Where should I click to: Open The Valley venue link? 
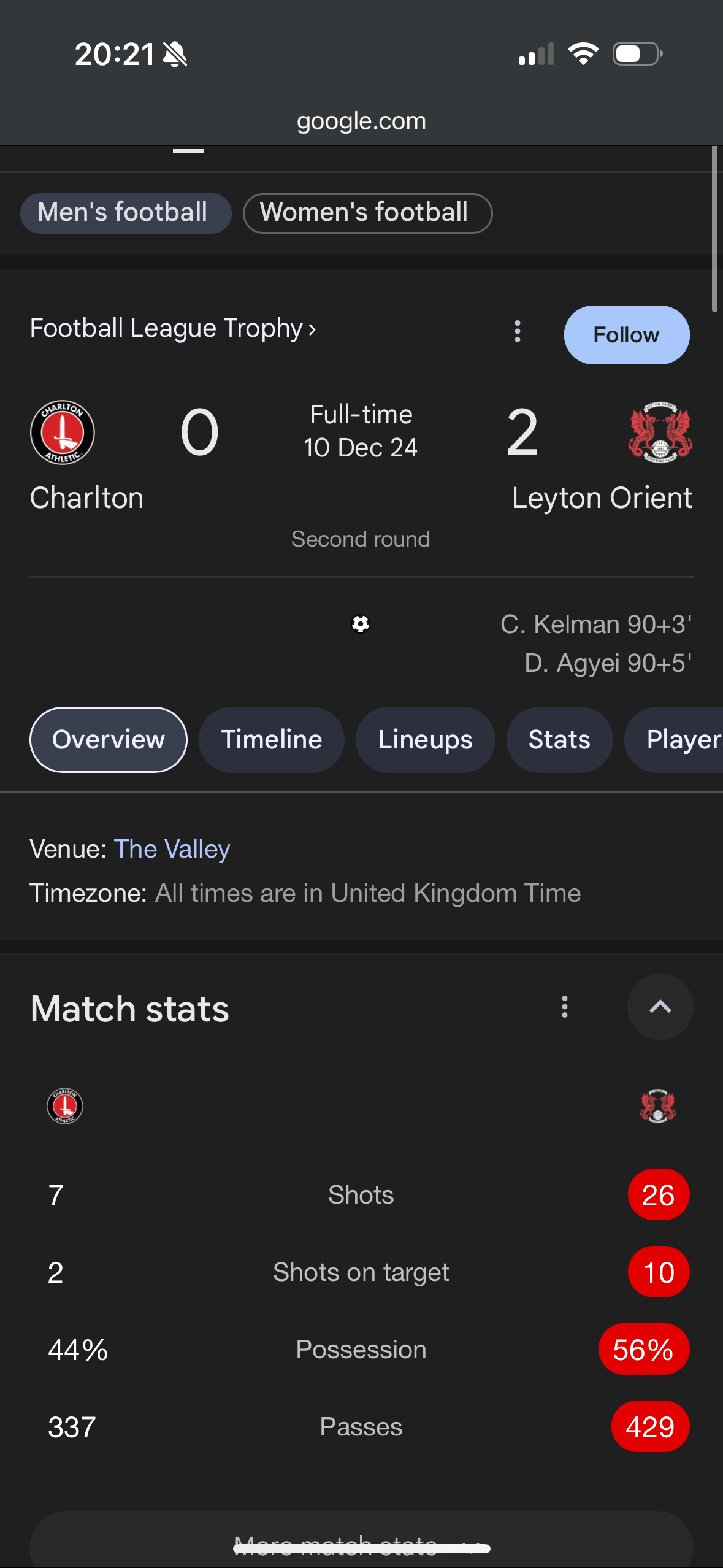(172, 849)
